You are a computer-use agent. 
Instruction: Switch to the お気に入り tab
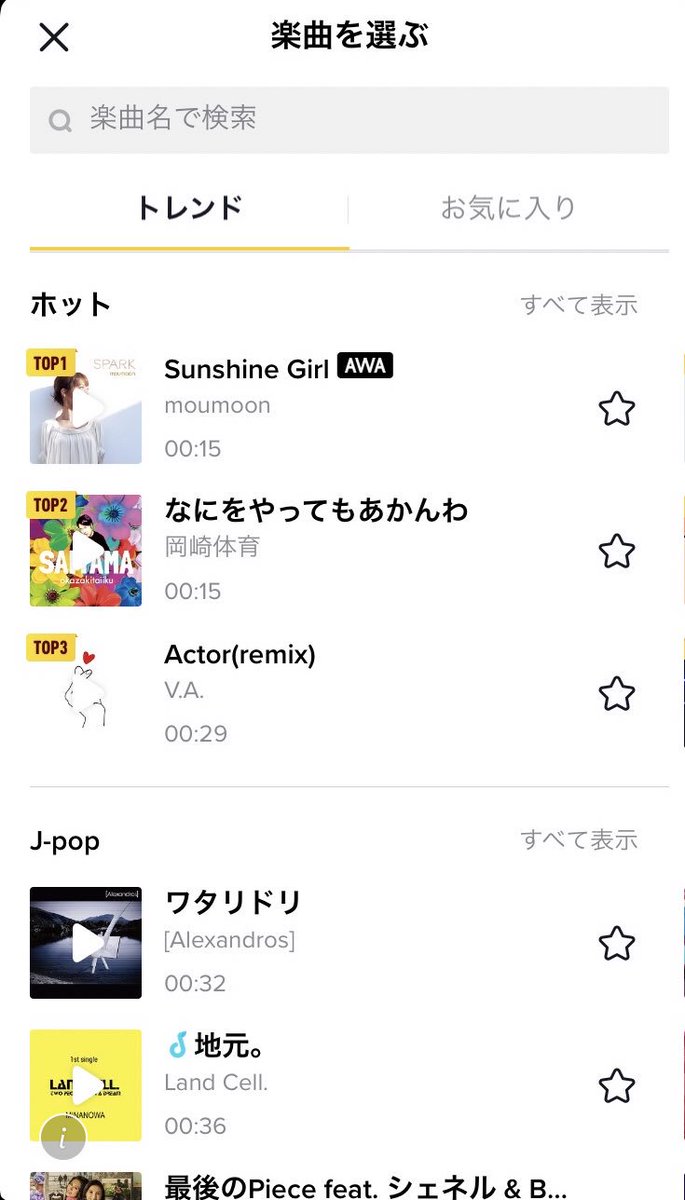pos(508,208)
